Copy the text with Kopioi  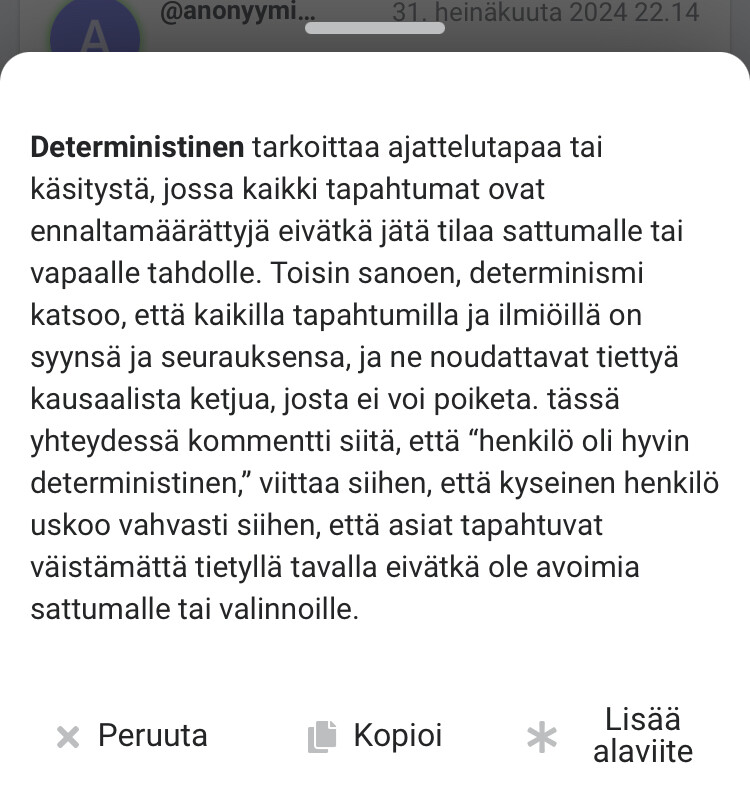point(375,736)
